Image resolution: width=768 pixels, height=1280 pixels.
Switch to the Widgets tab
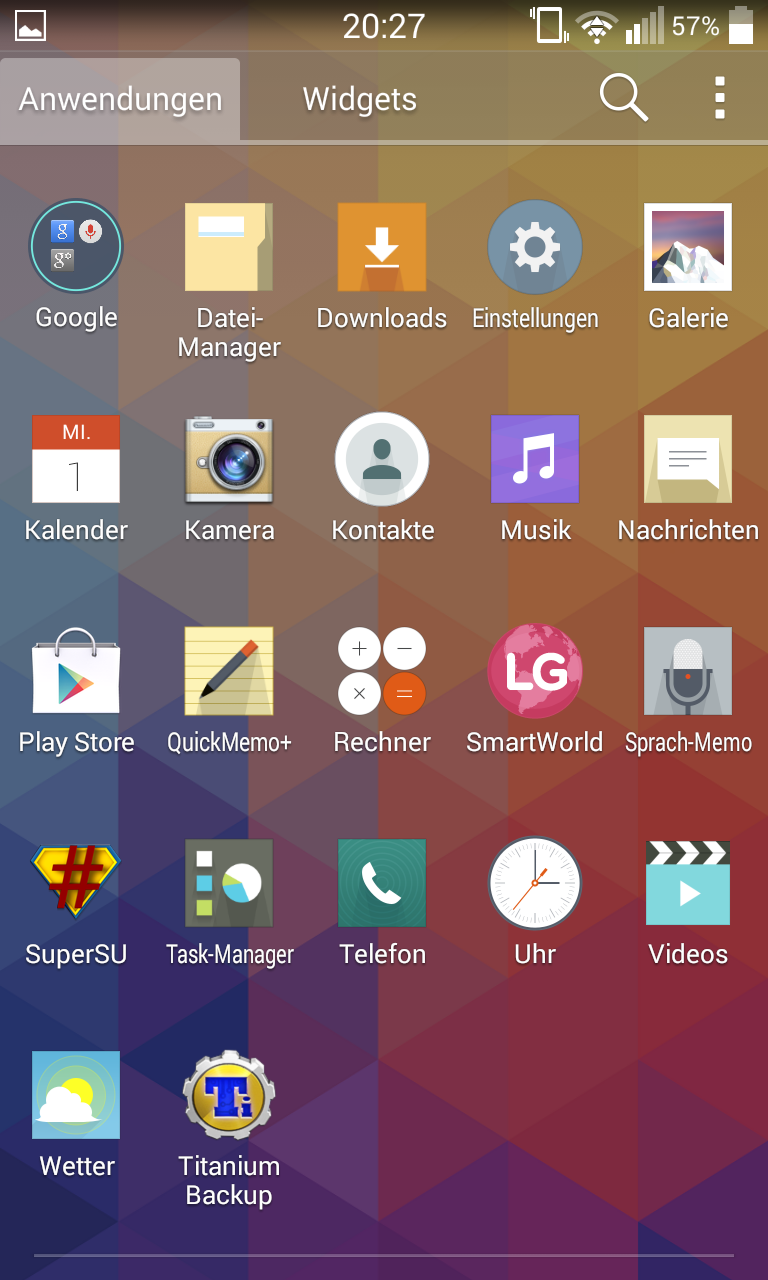pyautogui.click(x=359, y=99)
